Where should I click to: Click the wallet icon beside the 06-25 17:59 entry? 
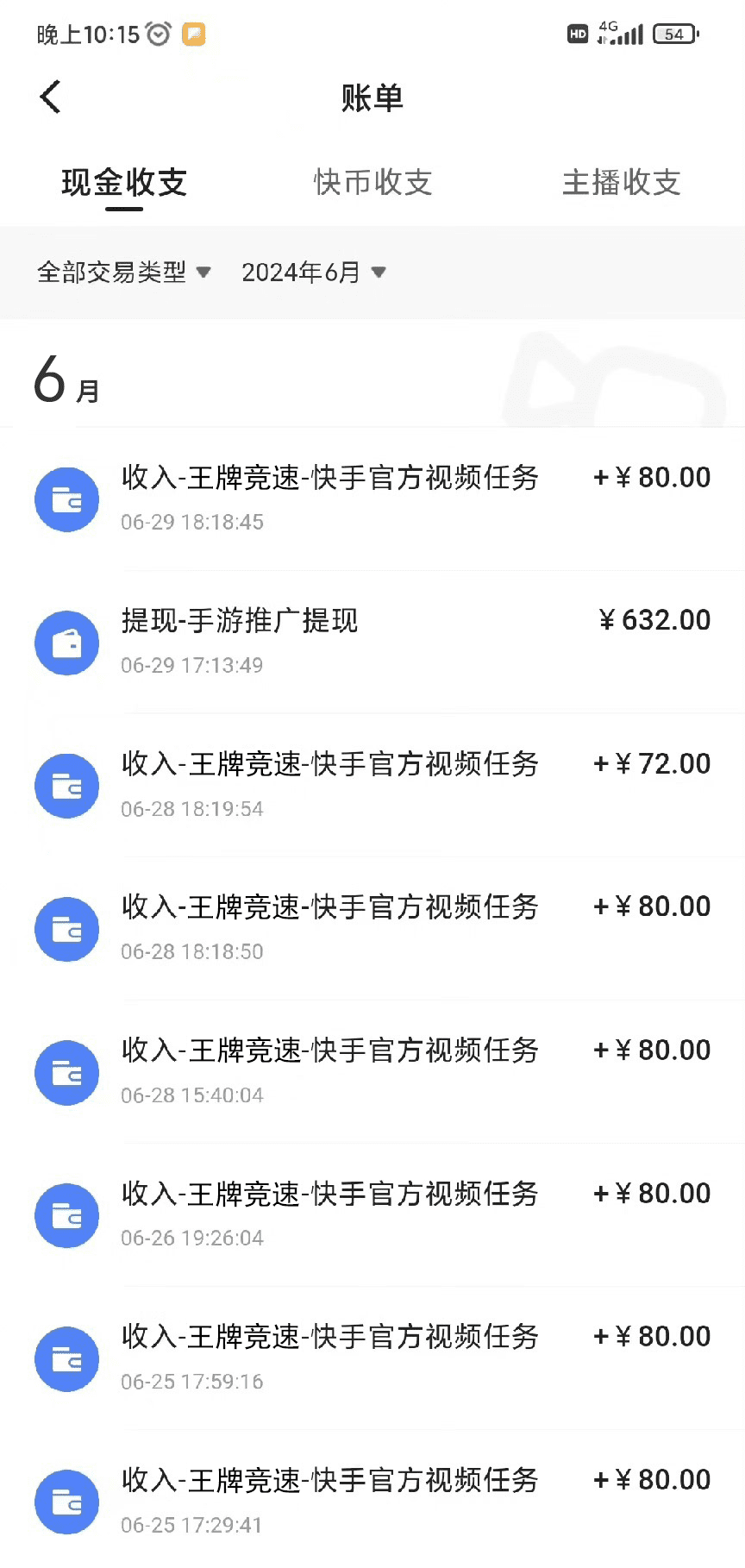66,1358
